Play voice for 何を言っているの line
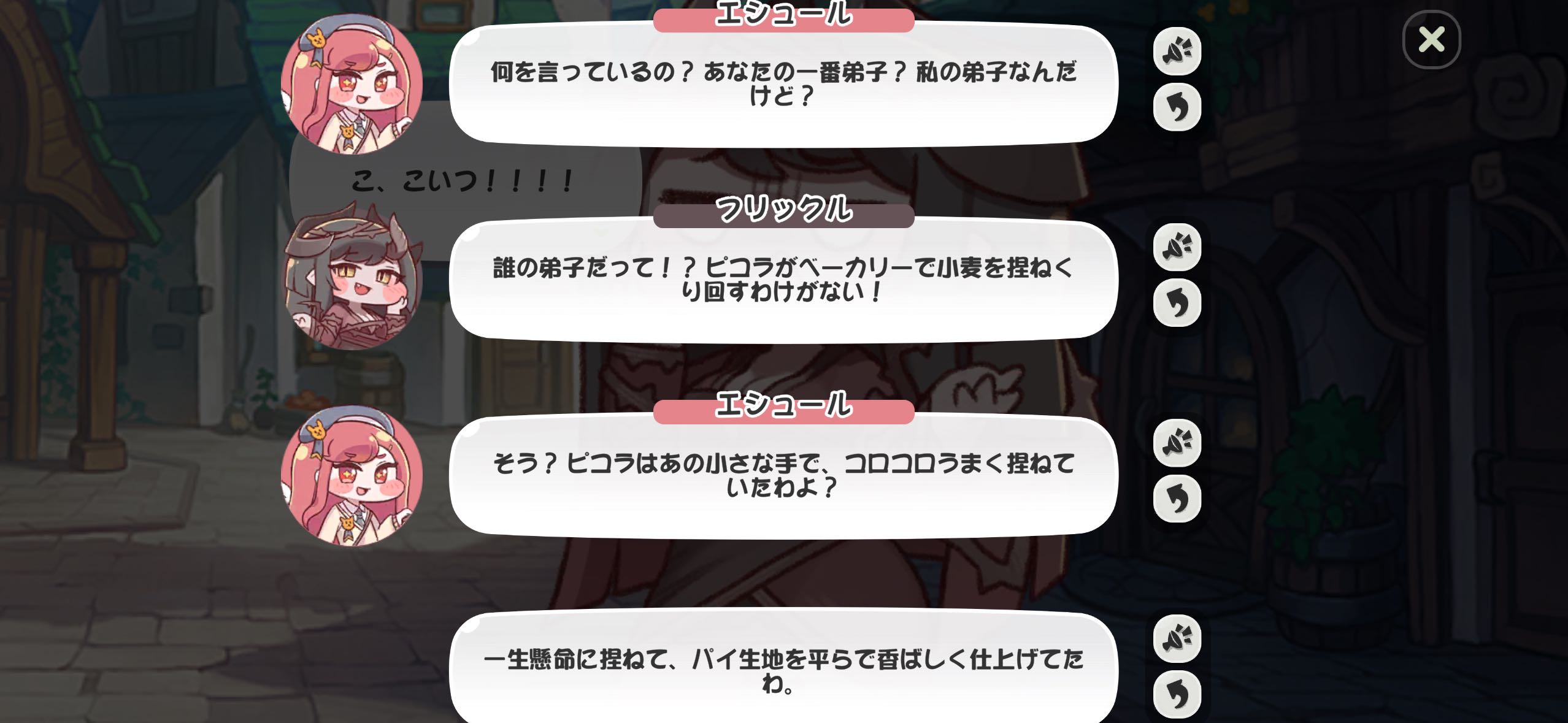Viewport: 1568px width, 723px height. pyautogui.click(x=1177, y=52)
